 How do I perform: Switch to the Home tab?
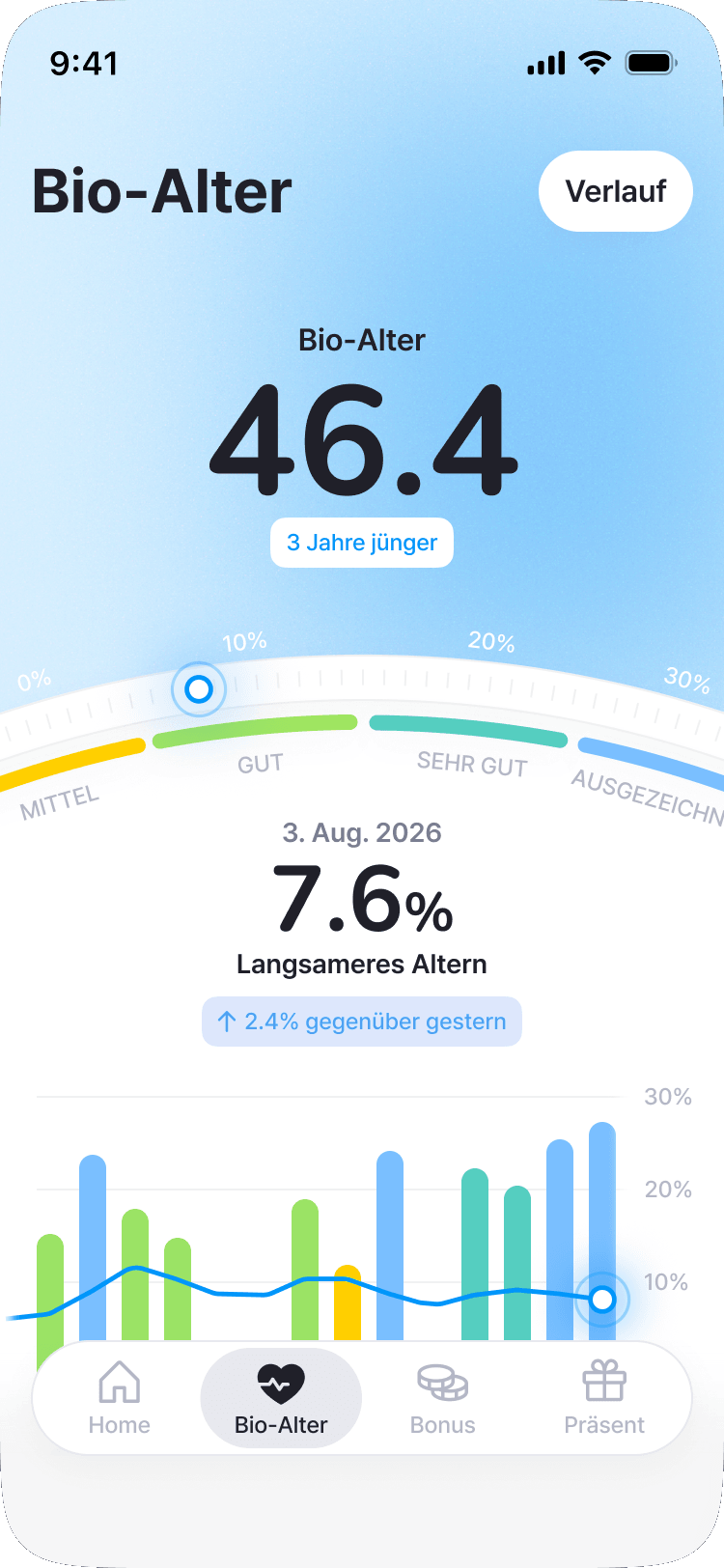pos(120,1398)
